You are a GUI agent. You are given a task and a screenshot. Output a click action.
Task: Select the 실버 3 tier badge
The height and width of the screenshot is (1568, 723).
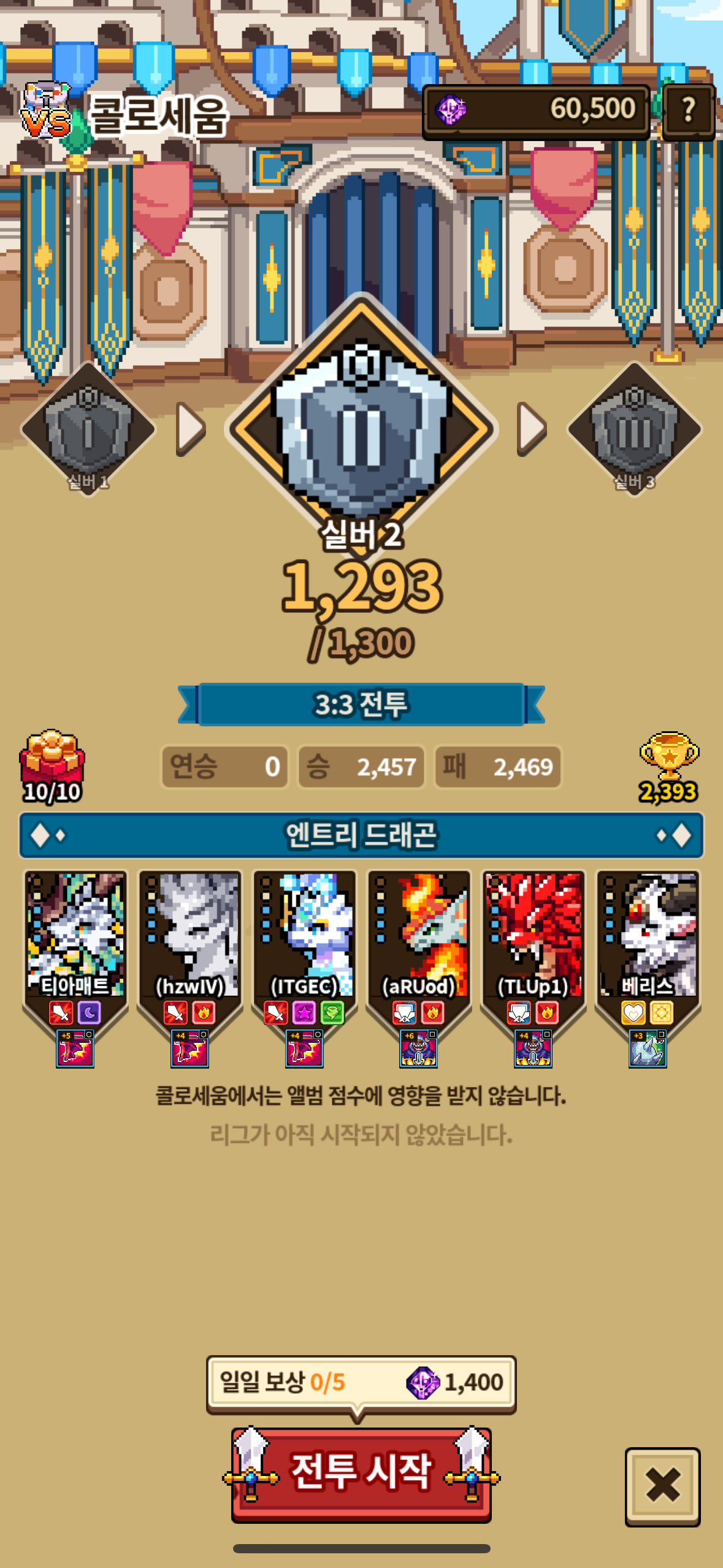pyautogui.click(x=634, y=429)
